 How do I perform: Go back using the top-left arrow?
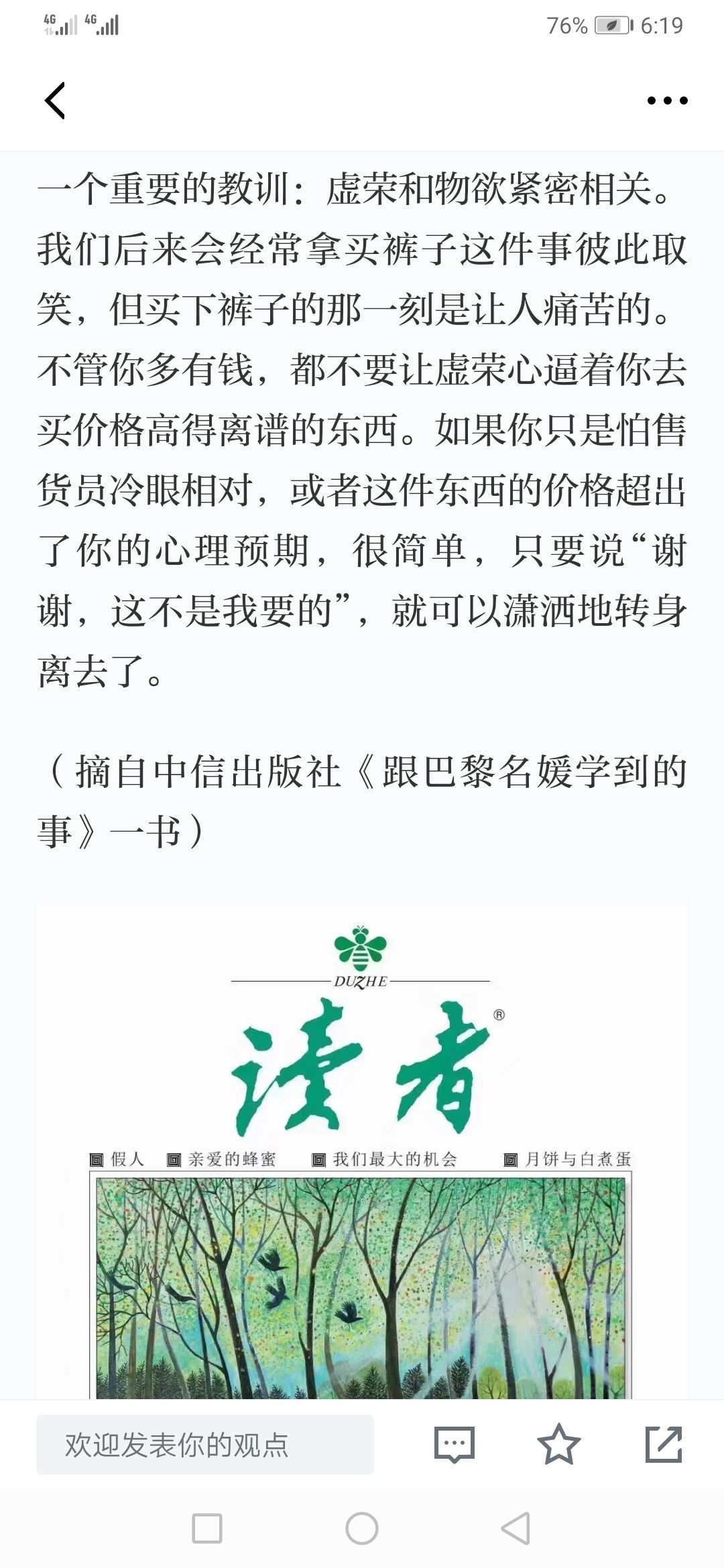point(55,101)
